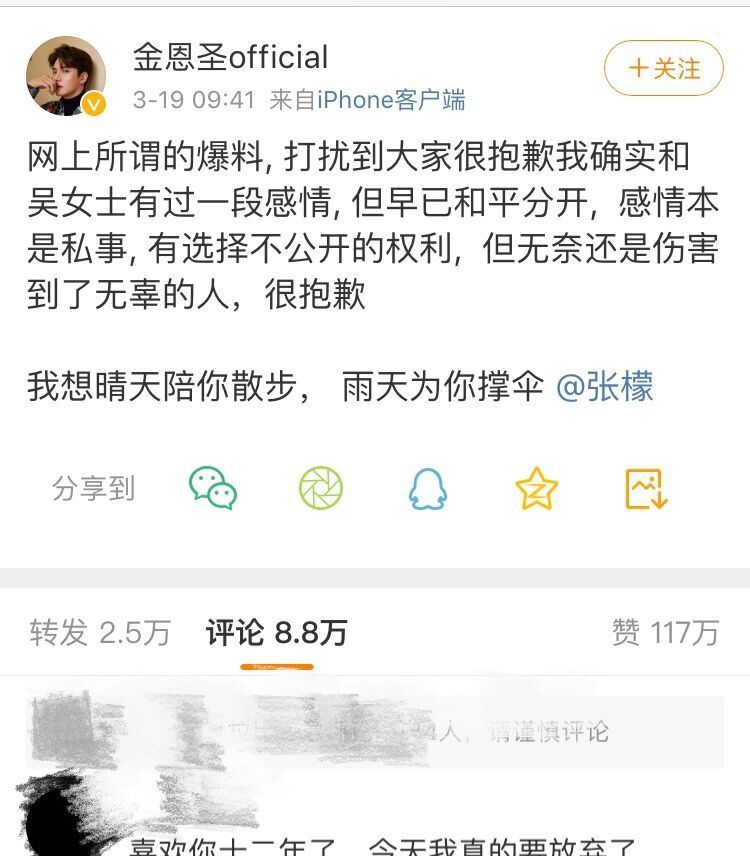The image size is (750, 856).
Task: Share the post to WeChat
Action: point(215,487)
